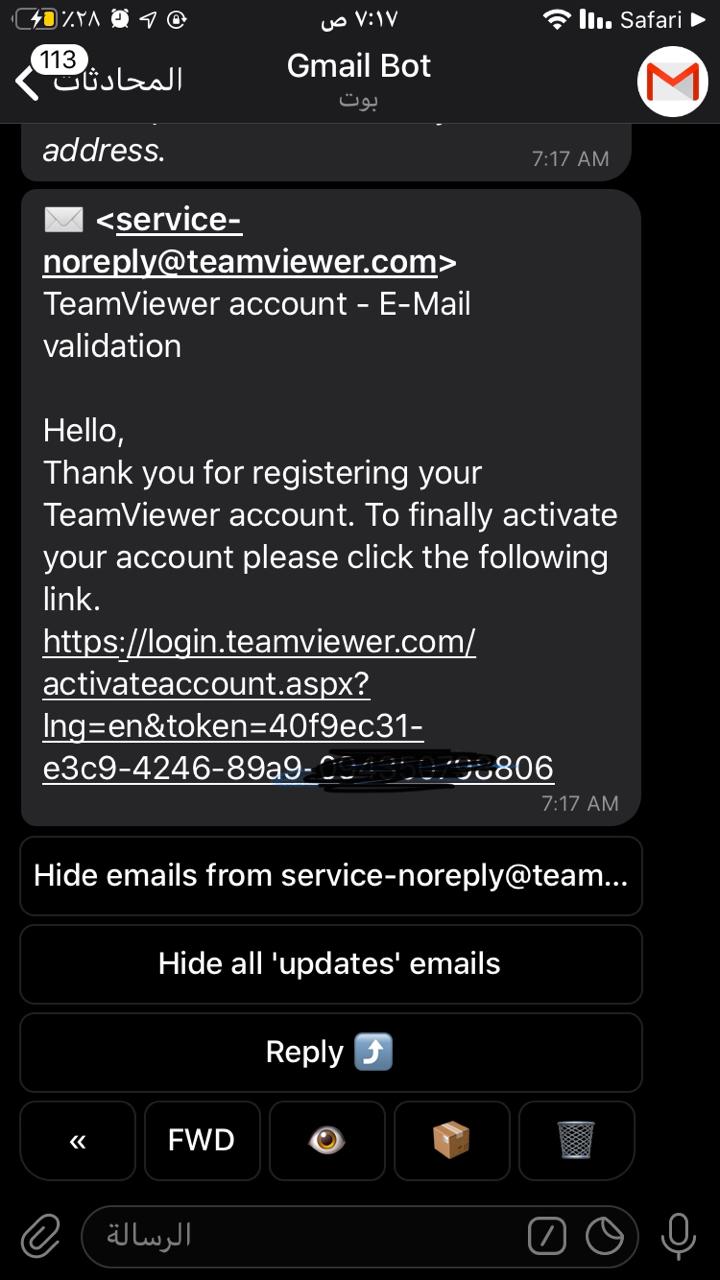Image resolution: width=720 pixels, height=1280 pixels.
Task: Tap the Reply button
Action: [330, 1052]
